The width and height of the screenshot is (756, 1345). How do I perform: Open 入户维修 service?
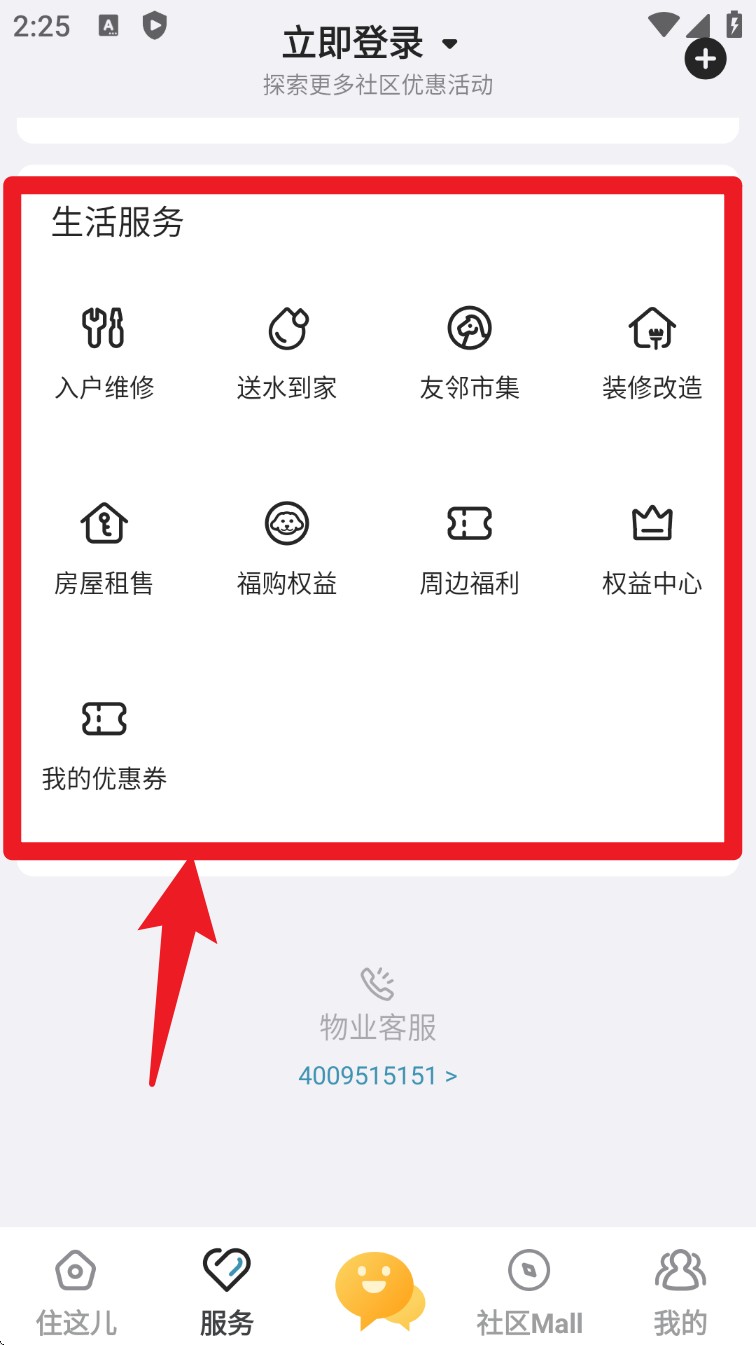(104, 352)
